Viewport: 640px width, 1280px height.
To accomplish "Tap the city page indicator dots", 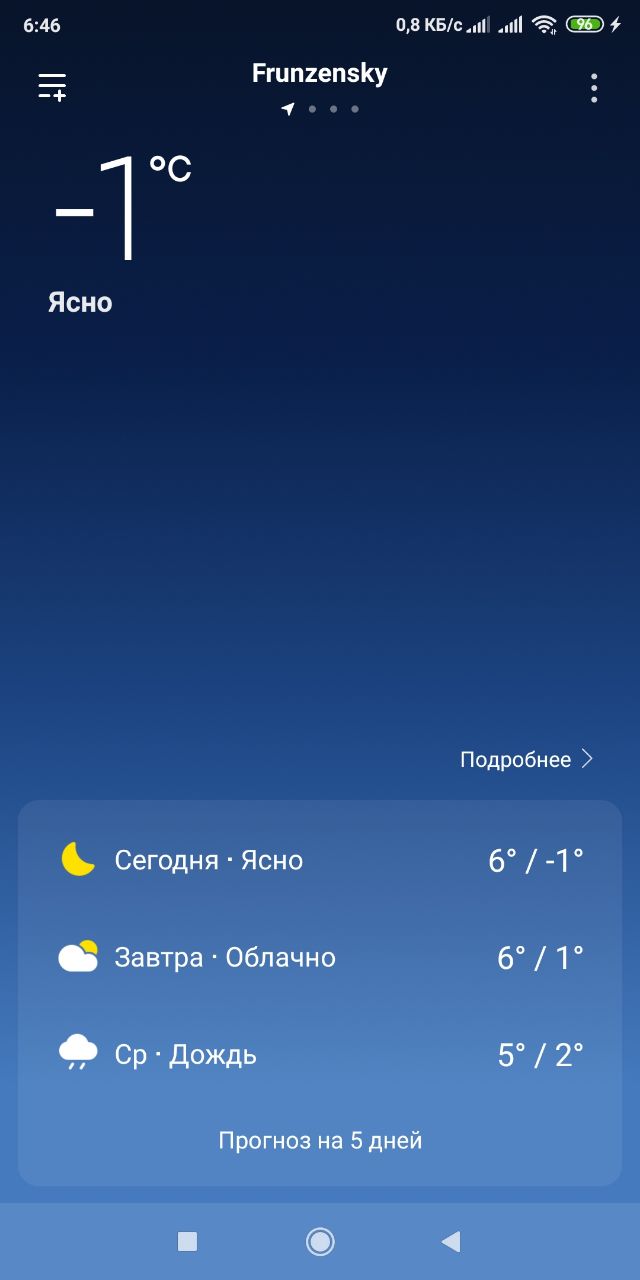I will coord(320,109).
